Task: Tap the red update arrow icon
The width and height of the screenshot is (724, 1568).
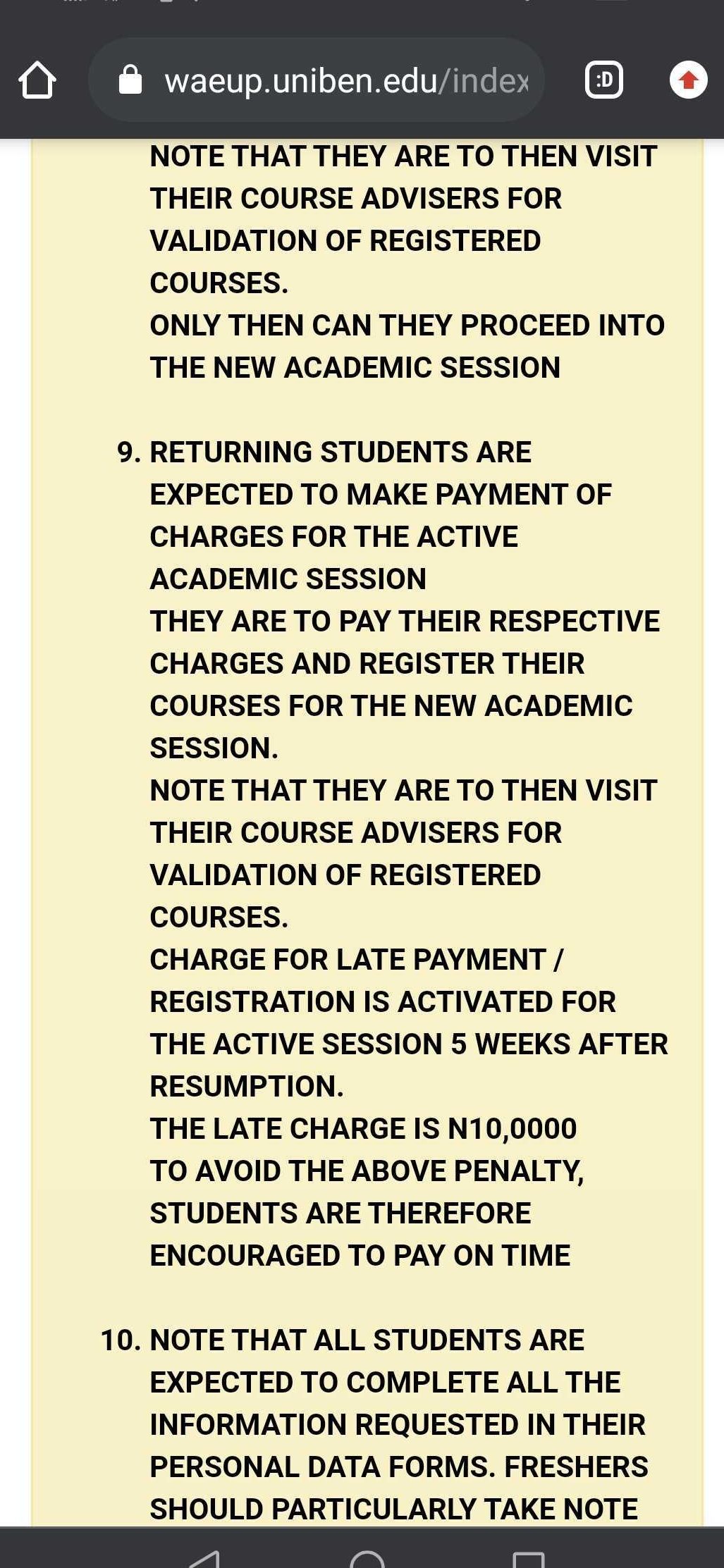Action: (x=688, y=80)
